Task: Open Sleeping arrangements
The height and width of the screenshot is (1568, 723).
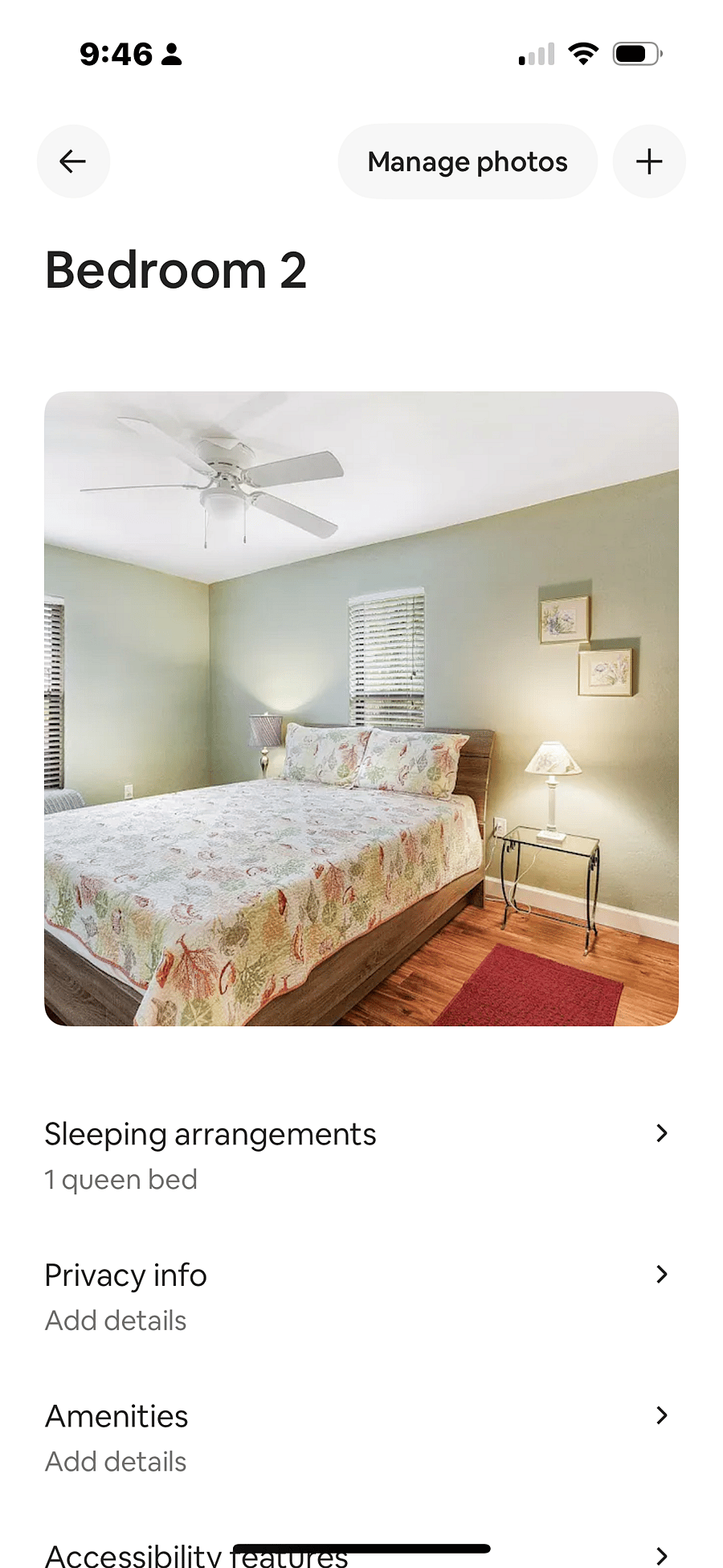Action: click(x=361, y=1155)
